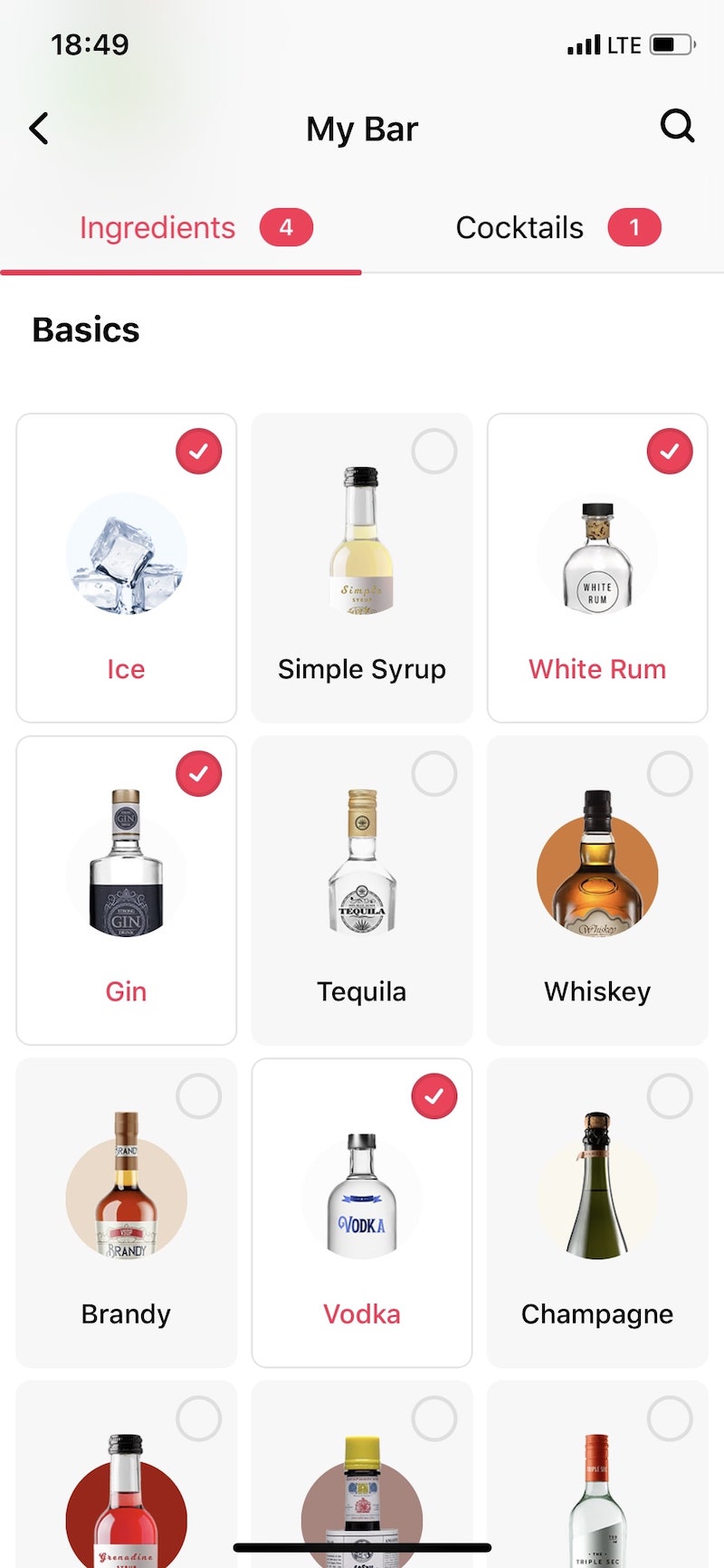Uncheck Ice from my bar
Viewport: 724px width, 1568px height.
point(199,451)
